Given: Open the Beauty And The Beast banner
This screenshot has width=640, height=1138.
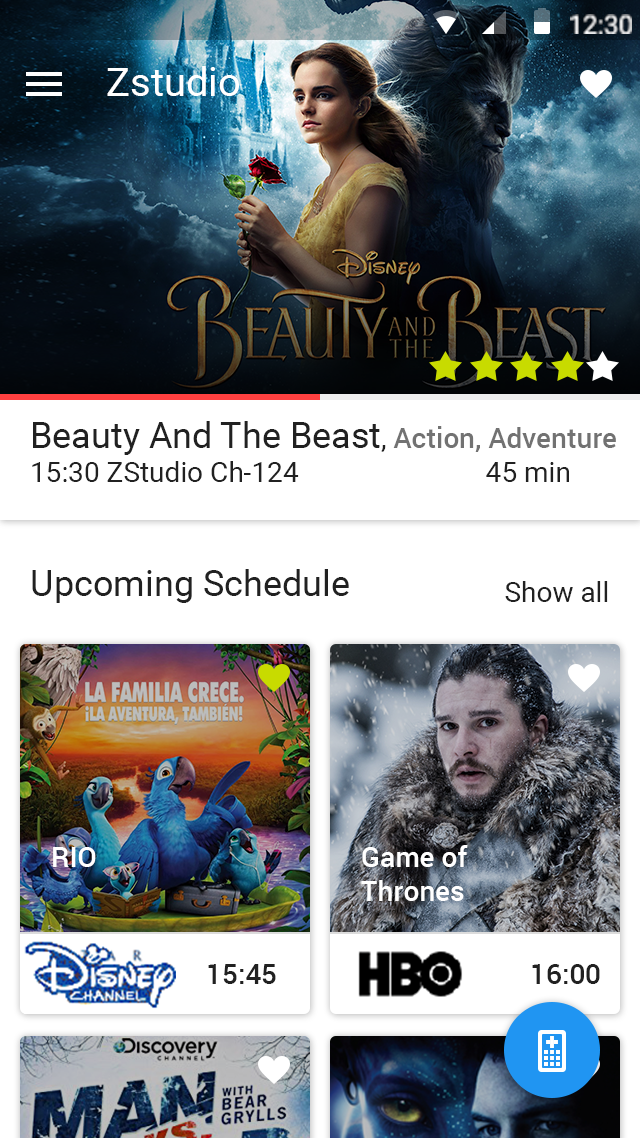Looking at the screenshot, I should point(320,197).
